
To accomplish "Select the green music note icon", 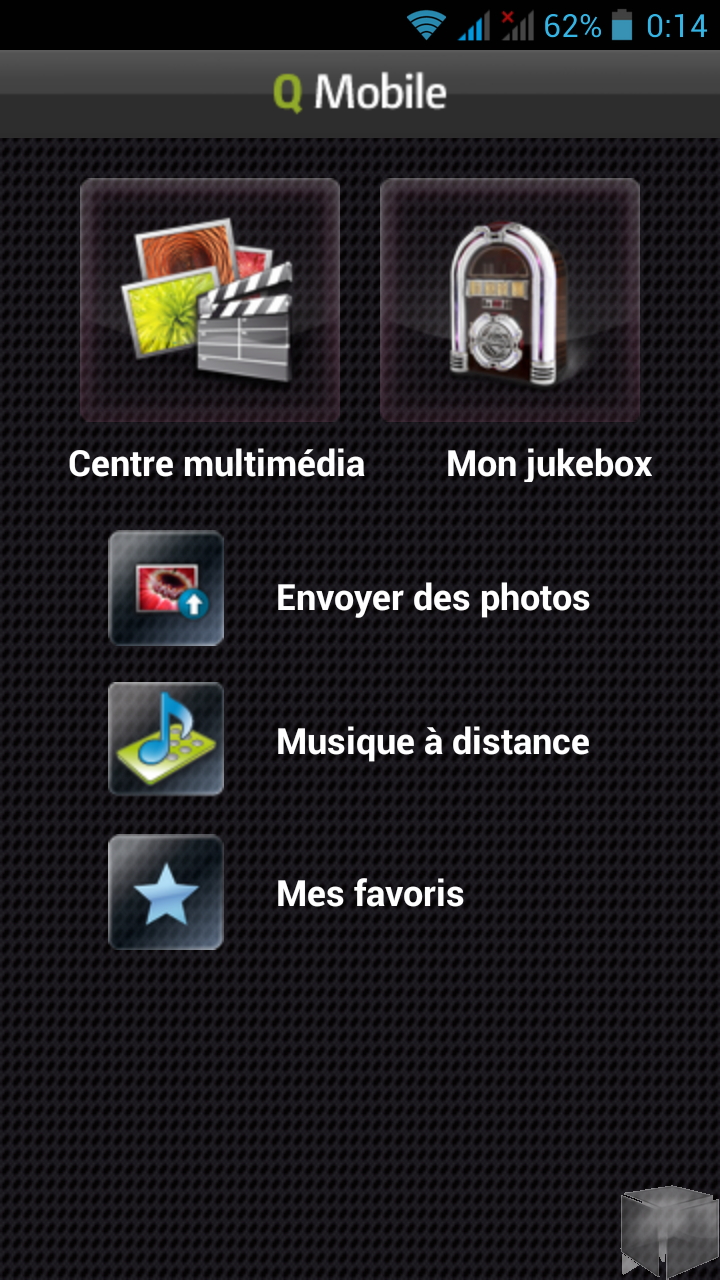I will 165,740.
